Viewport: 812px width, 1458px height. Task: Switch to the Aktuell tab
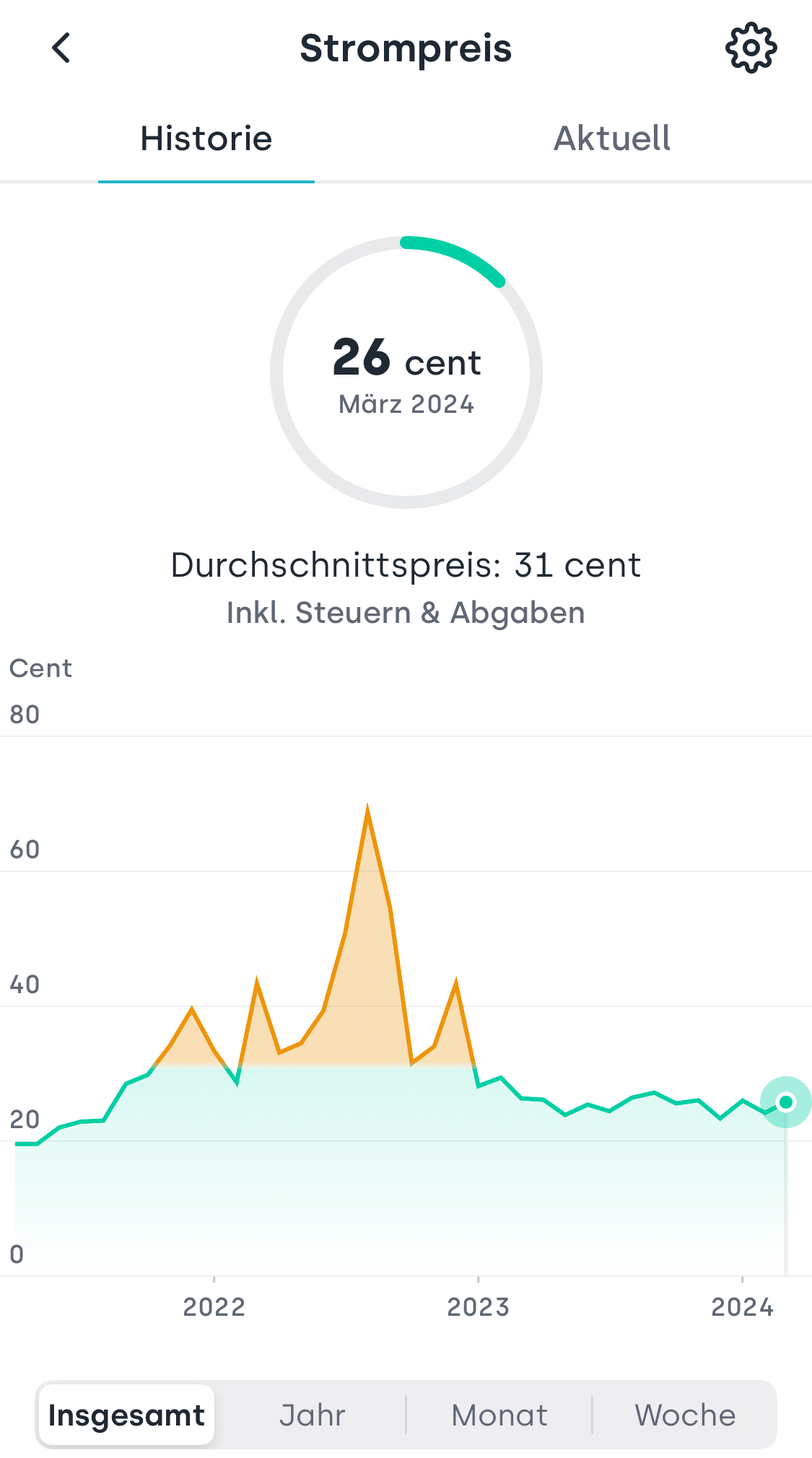[x=611, y=139]
